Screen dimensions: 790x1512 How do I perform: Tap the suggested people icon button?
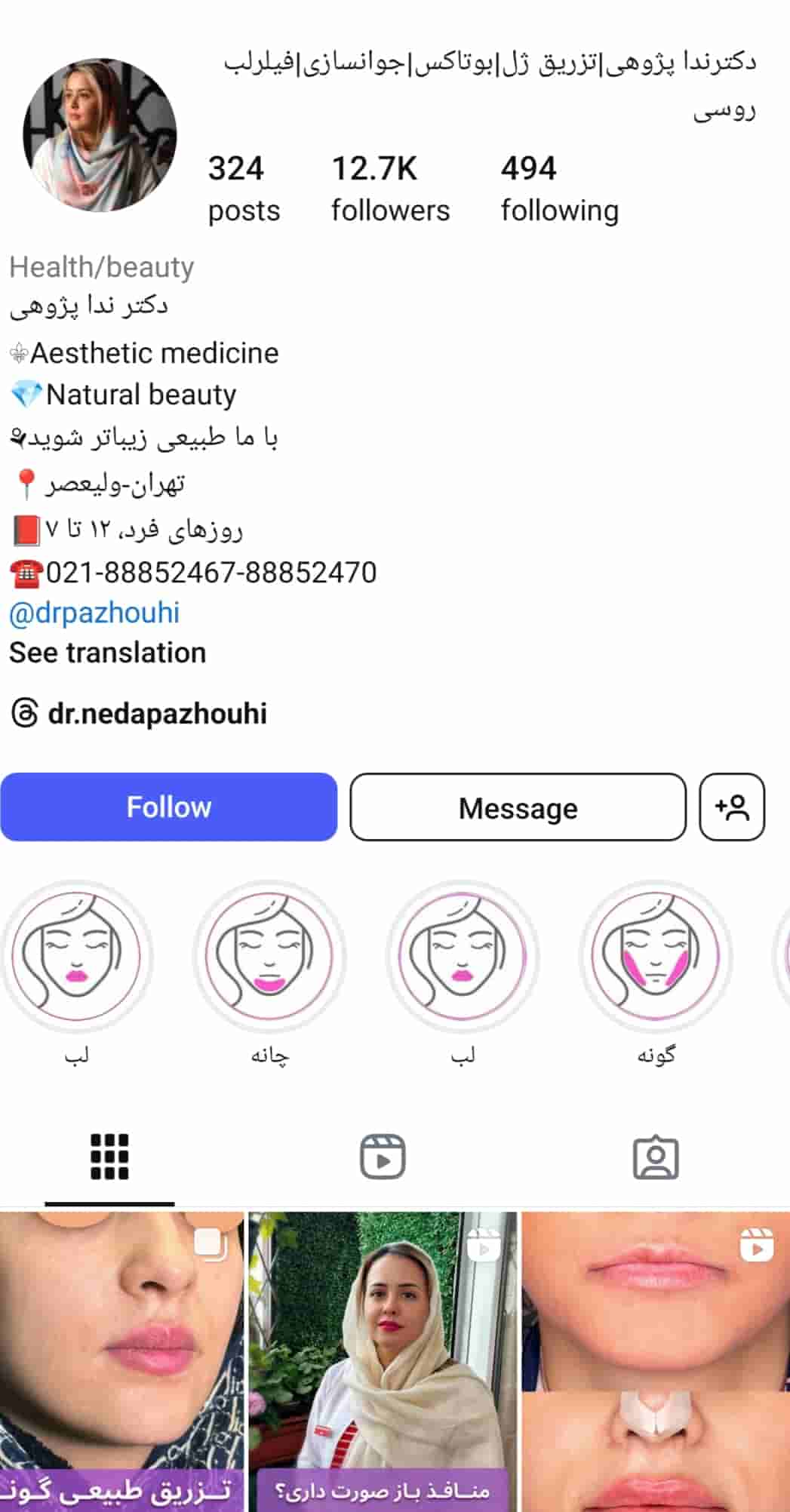732,807
